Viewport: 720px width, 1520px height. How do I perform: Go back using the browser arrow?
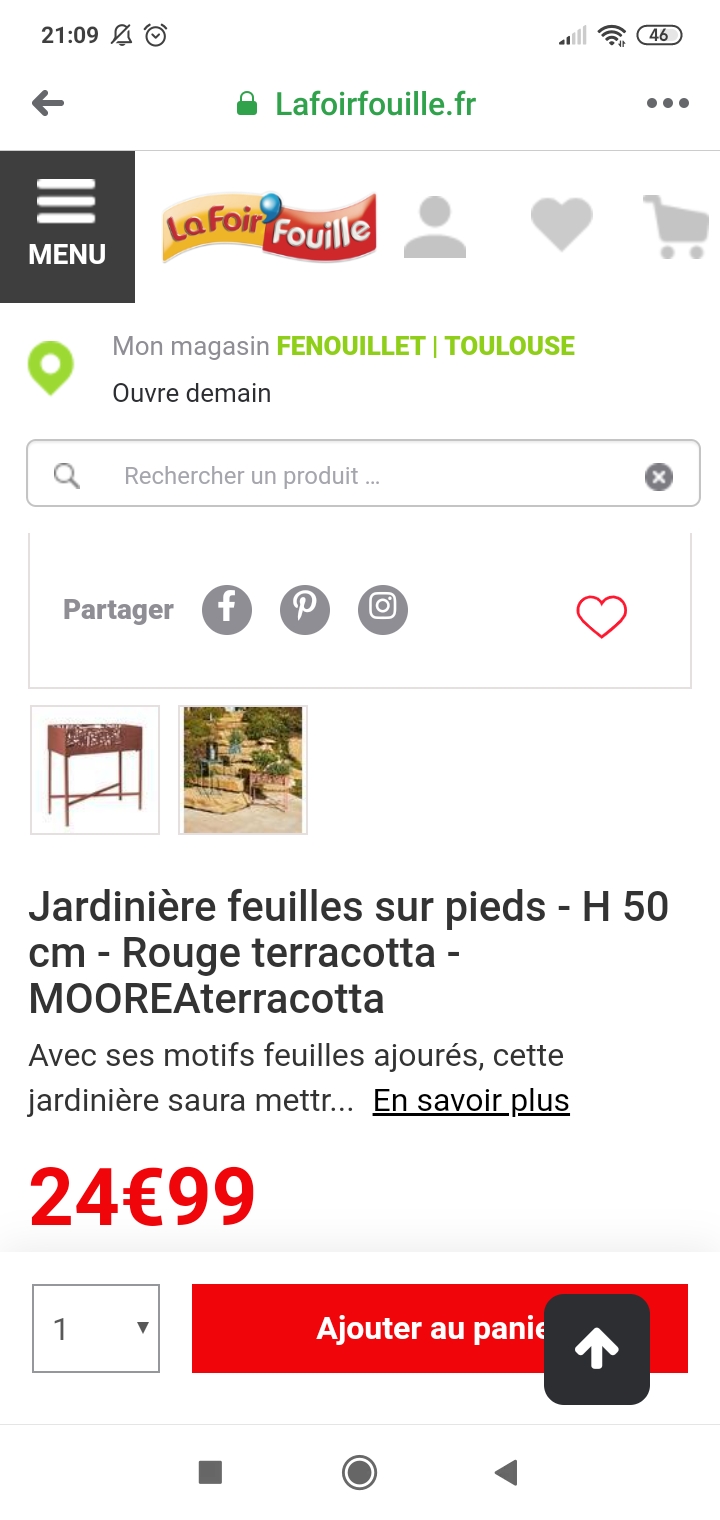(x=47, y=103)
